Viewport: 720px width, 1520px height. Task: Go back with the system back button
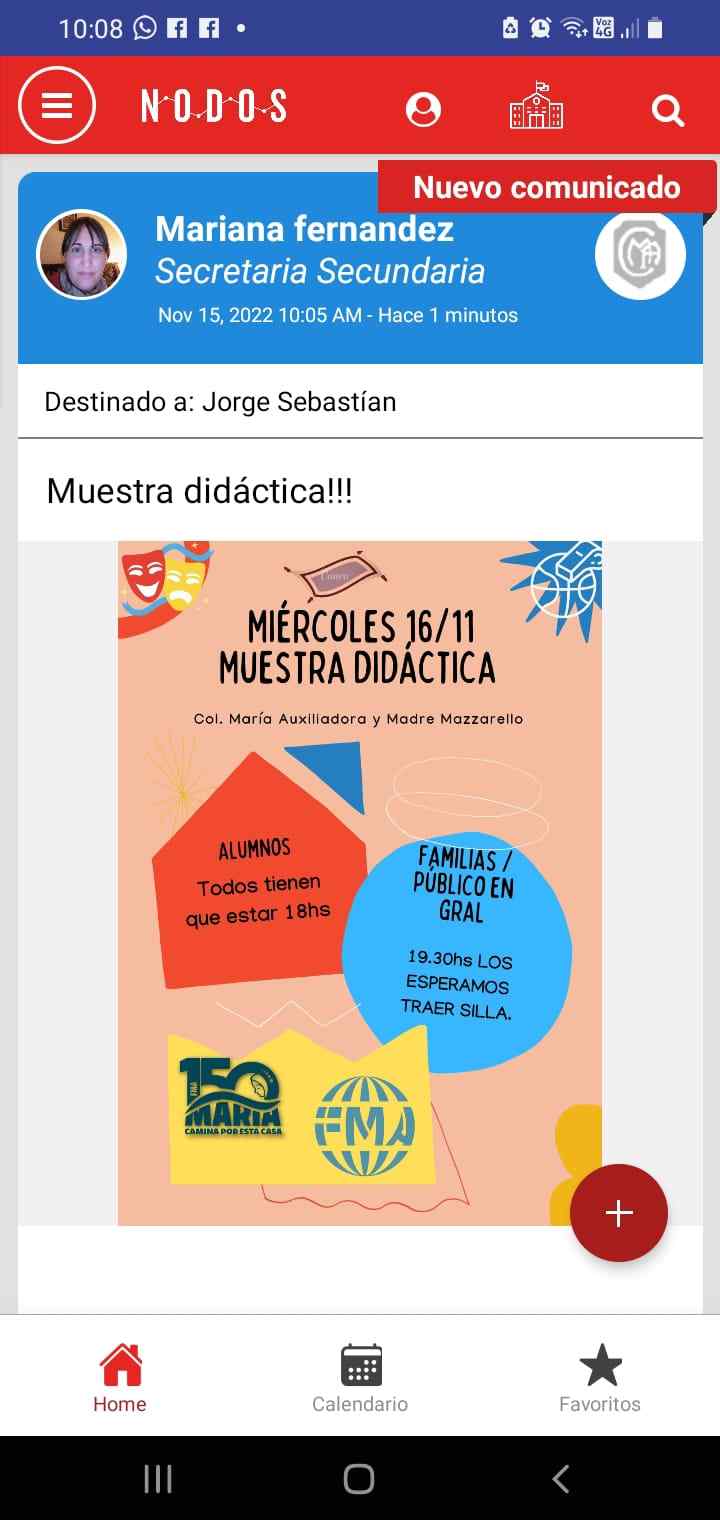[x=561, y=1478]
